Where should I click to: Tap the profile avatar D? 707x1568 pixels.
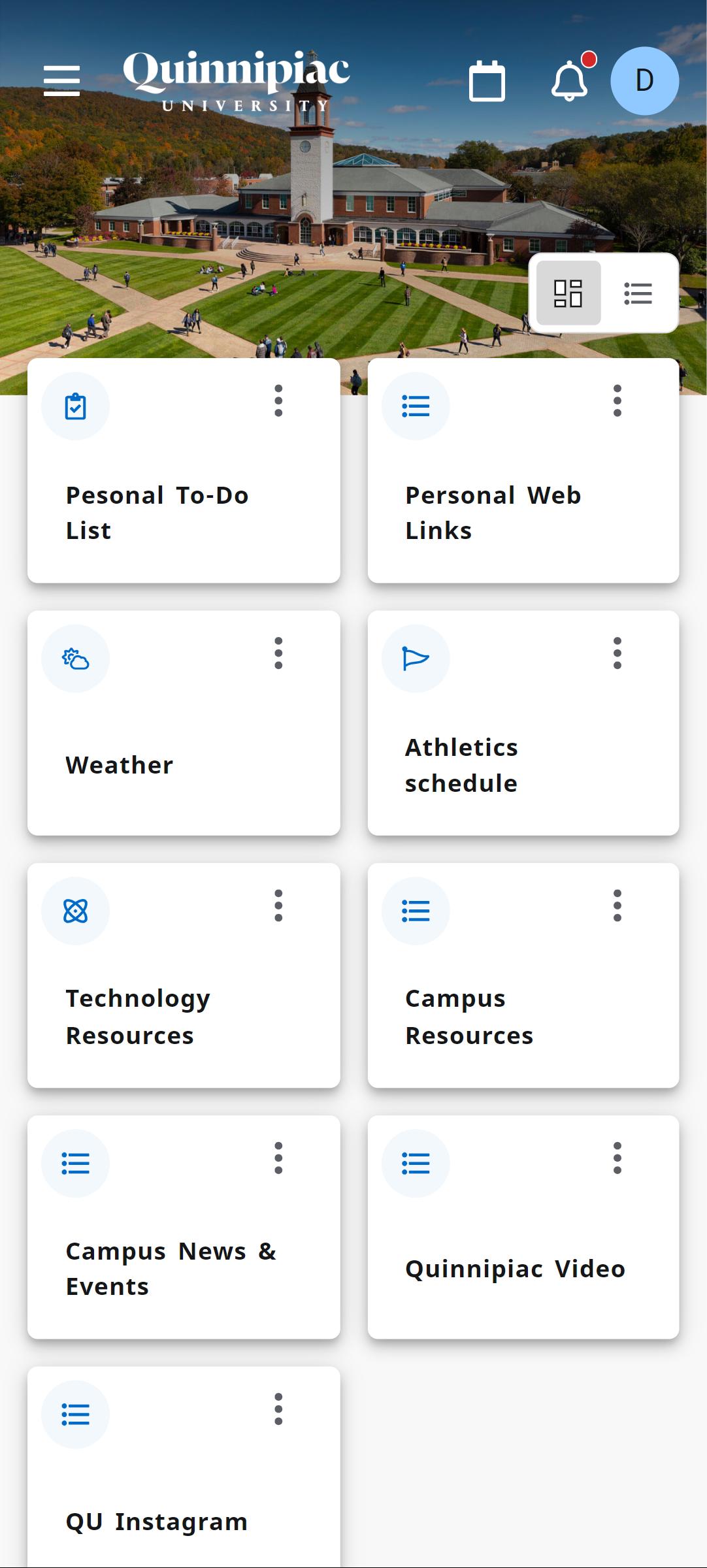(x=644, y=80)
